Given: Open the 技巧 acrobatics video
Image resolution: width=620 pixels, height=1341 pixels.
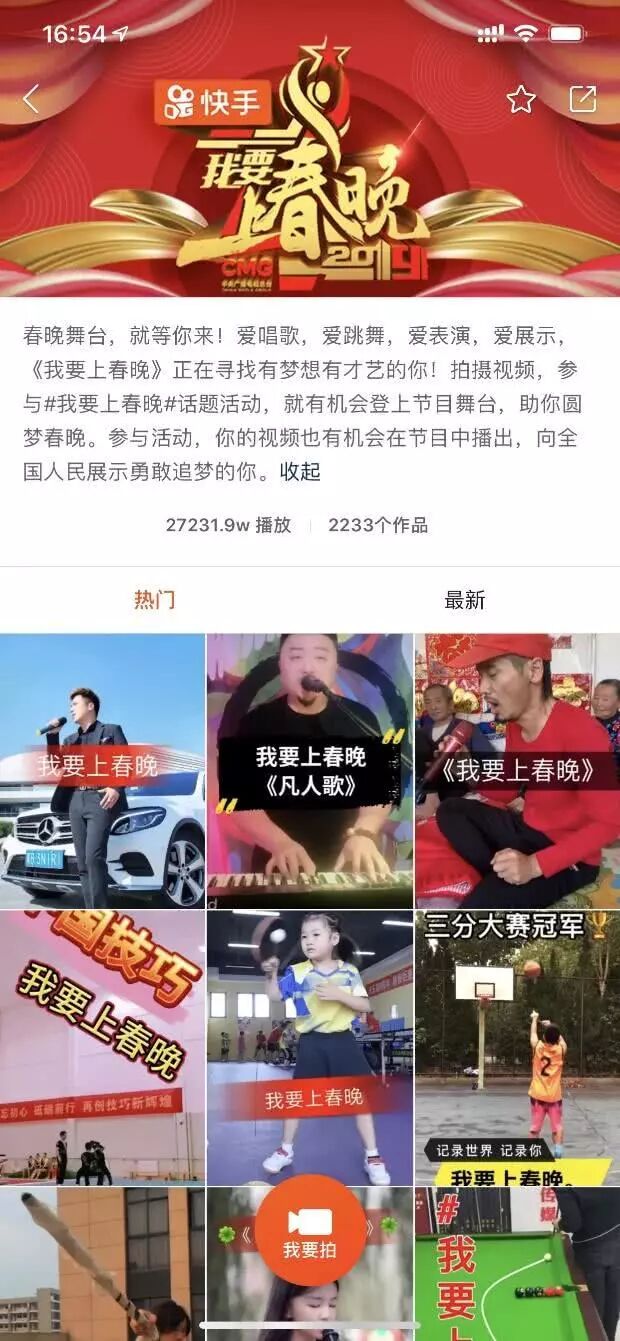Looking at the screenshot, I should coord(102,1047).
